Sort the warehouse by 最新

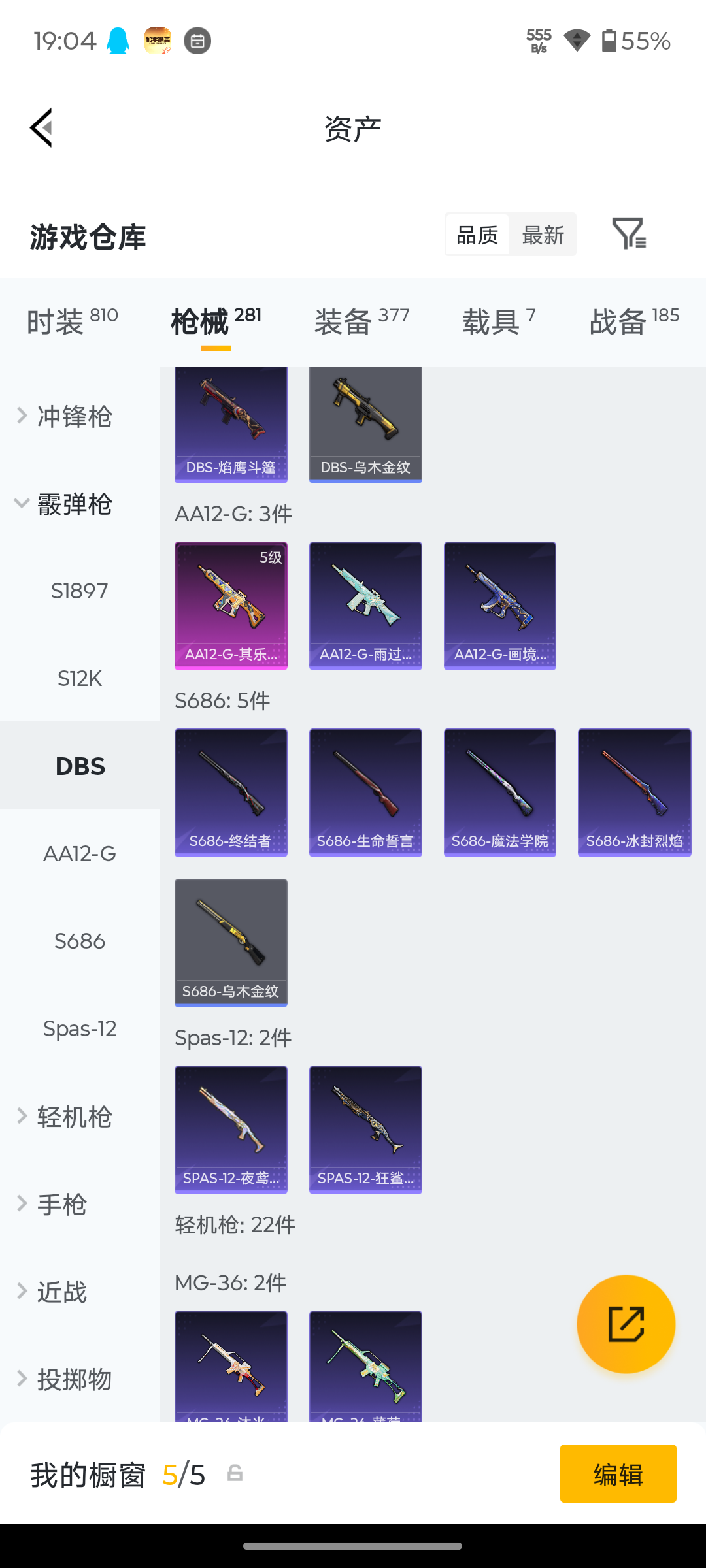click(x=543, y=235)
